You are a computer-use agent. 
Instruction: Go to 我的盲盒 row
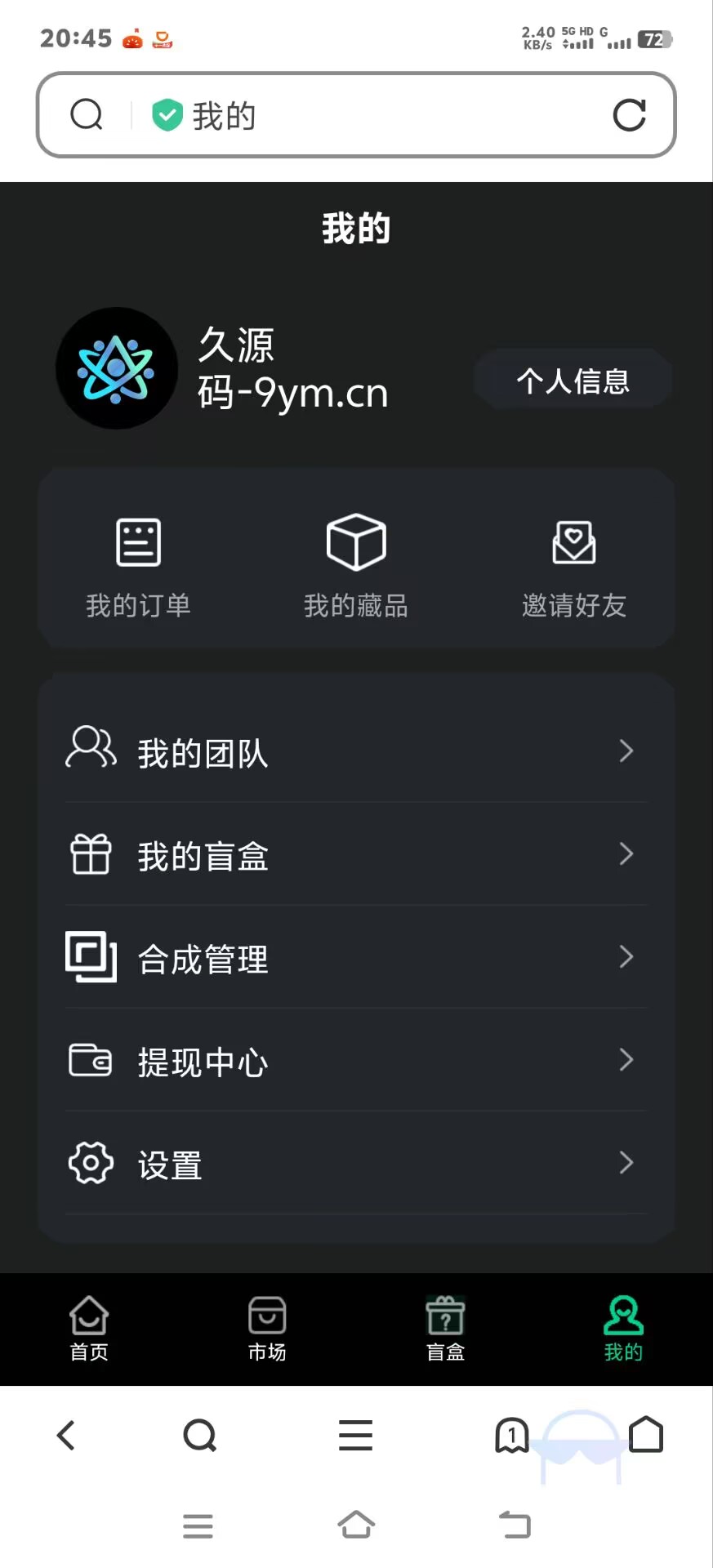(356, 855)
